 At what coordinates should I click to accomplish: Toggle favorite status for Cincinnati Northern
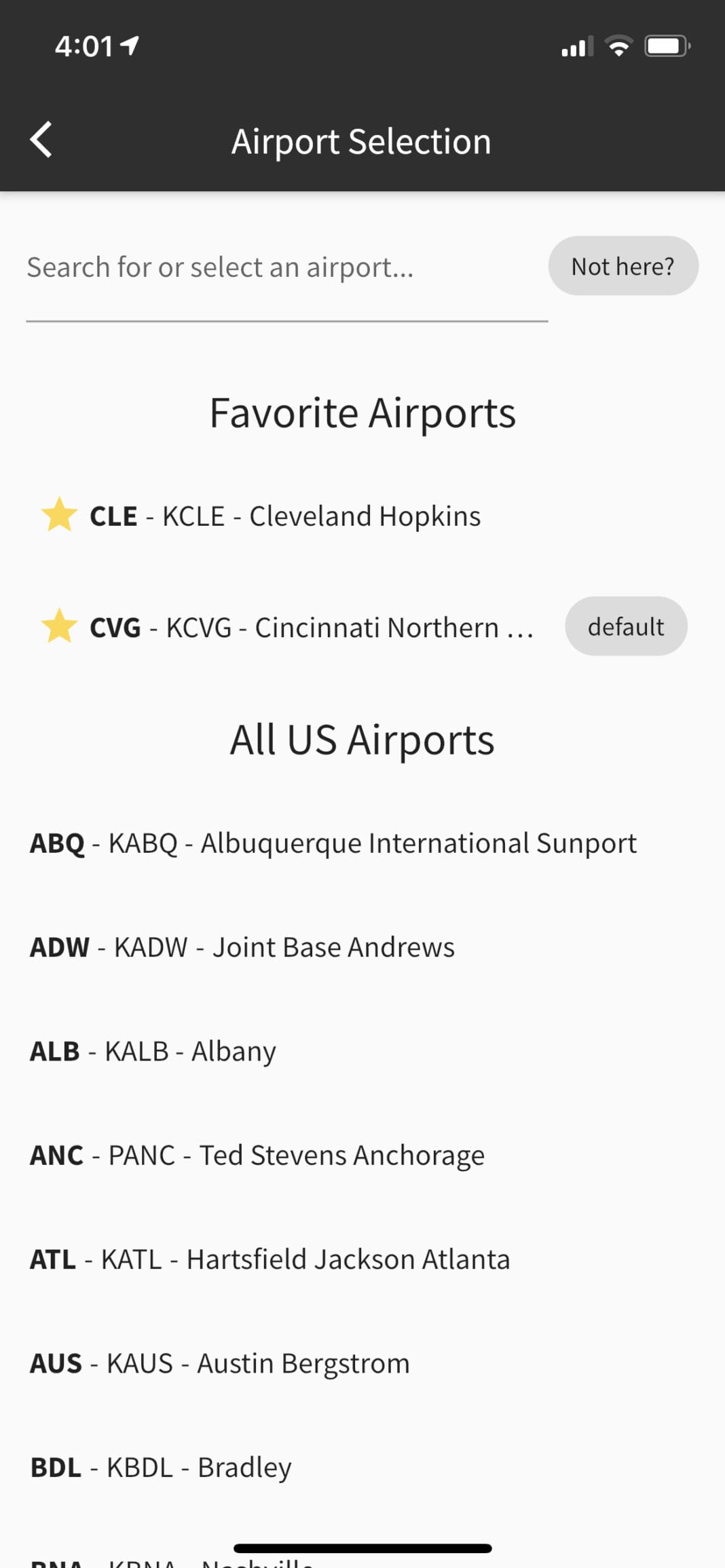(59, 626)
